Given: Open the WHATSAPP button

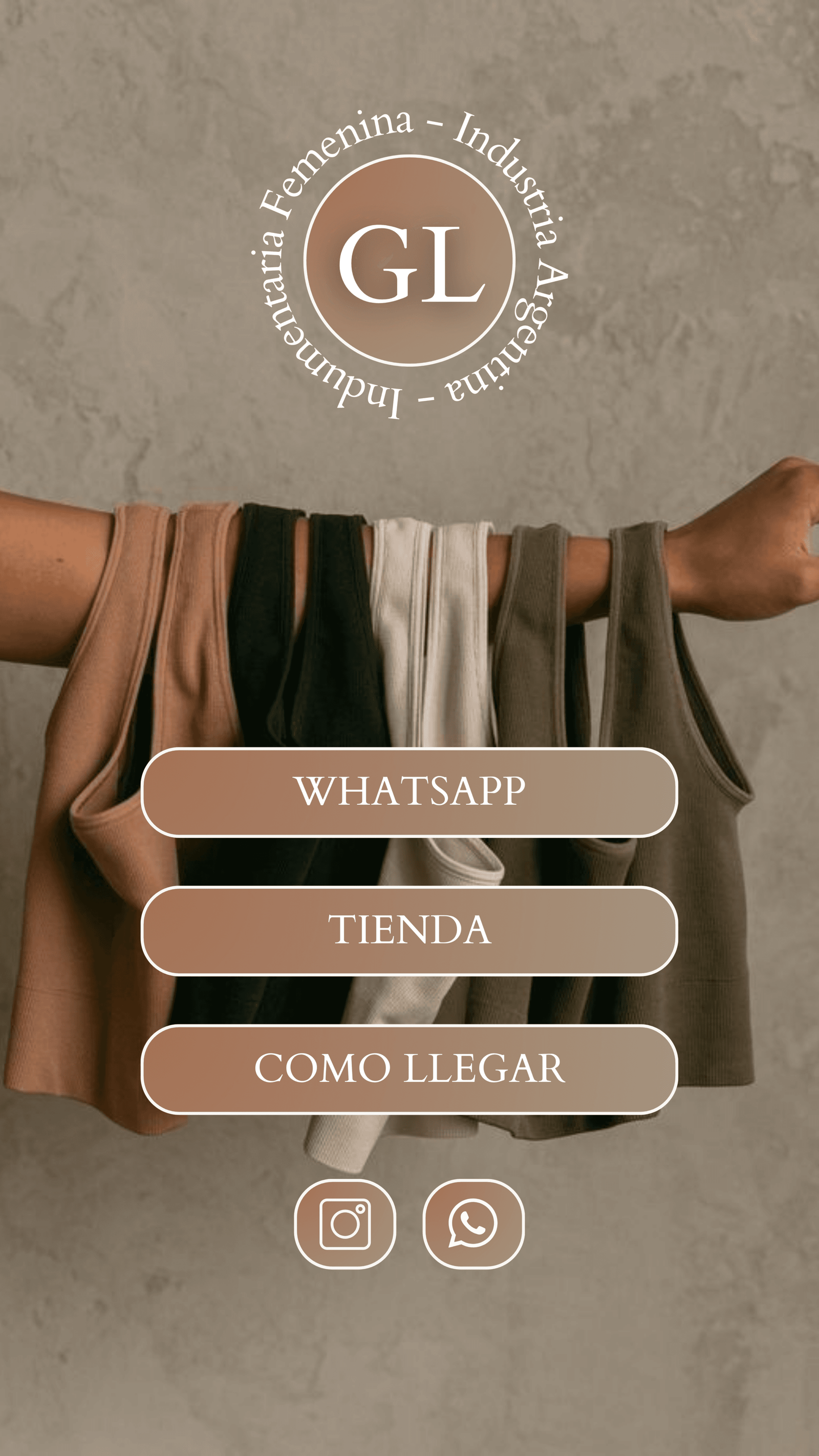Looking at the screenshot, I should coord(409,792).
